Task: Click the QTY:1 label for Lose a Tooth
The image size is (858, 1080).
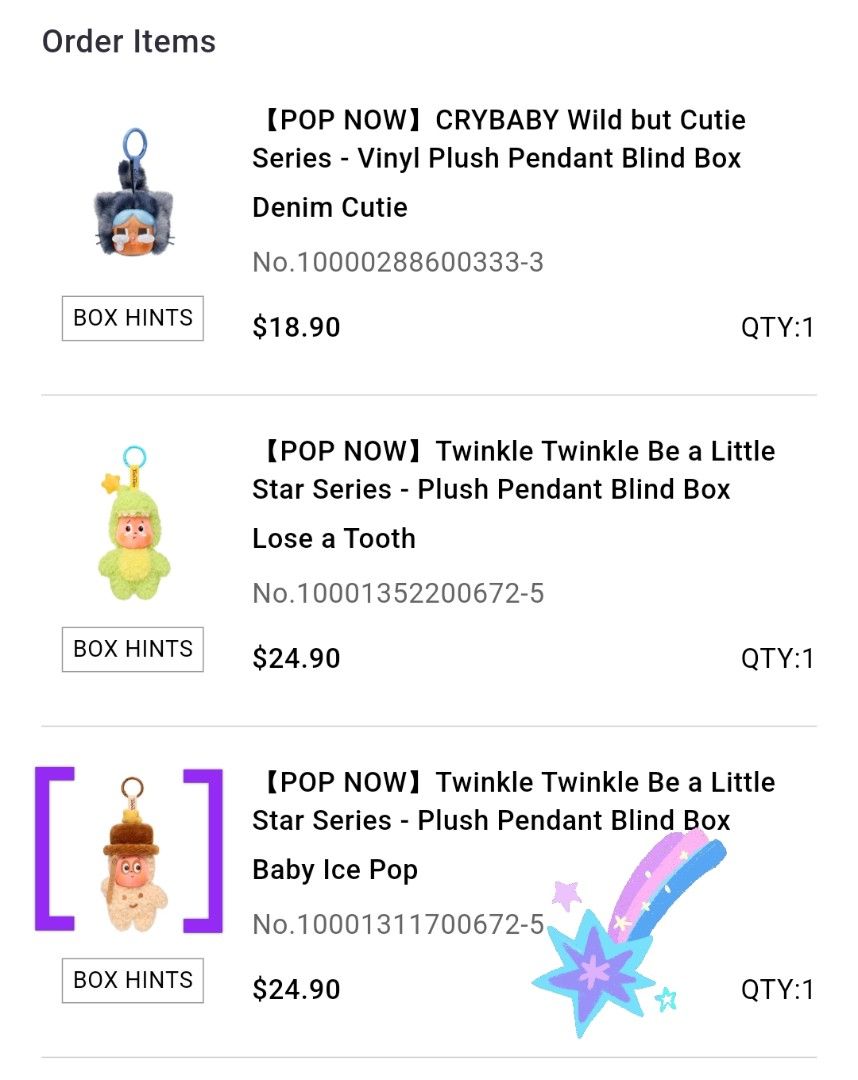Action: (x=778, y=658)
